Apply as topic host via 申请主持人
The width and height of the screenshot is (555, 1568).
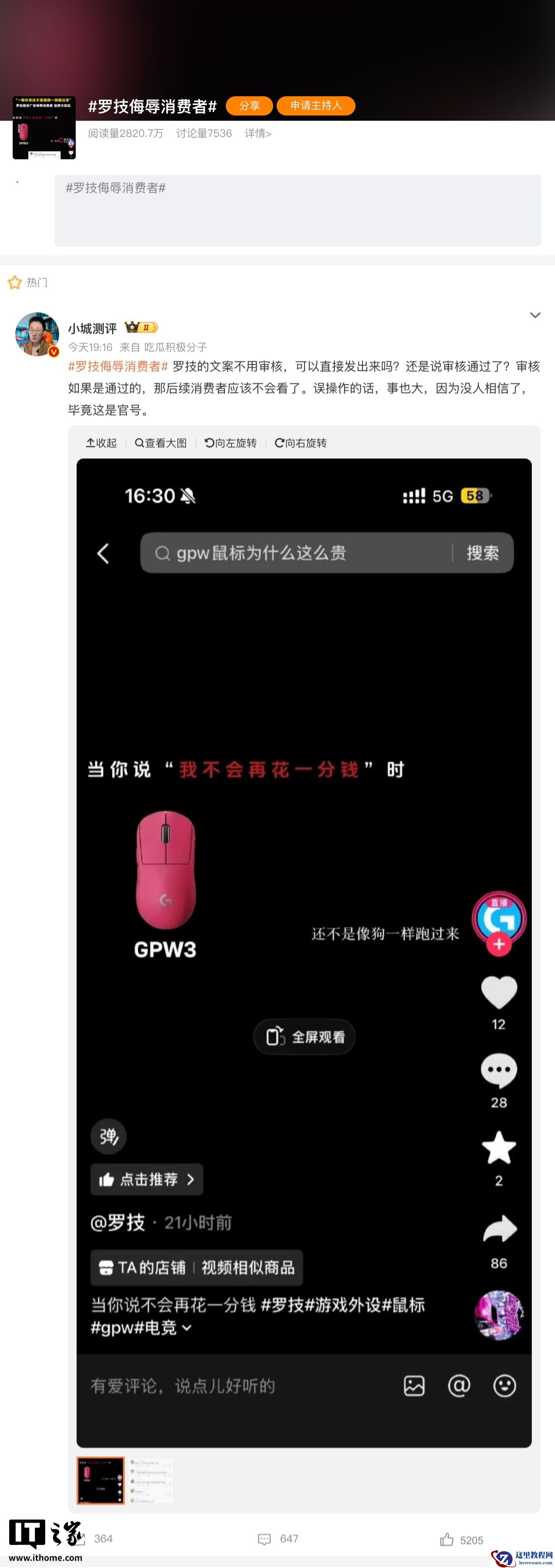[x=316, y=106]
